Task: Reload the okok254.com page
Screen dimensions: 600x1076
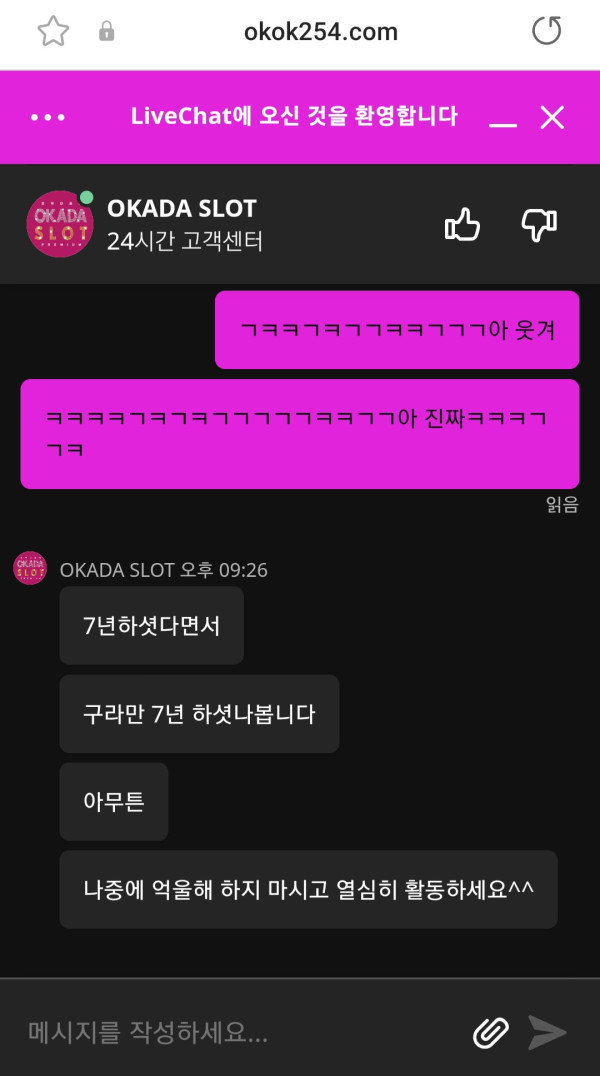Action: tap(546, 32)
